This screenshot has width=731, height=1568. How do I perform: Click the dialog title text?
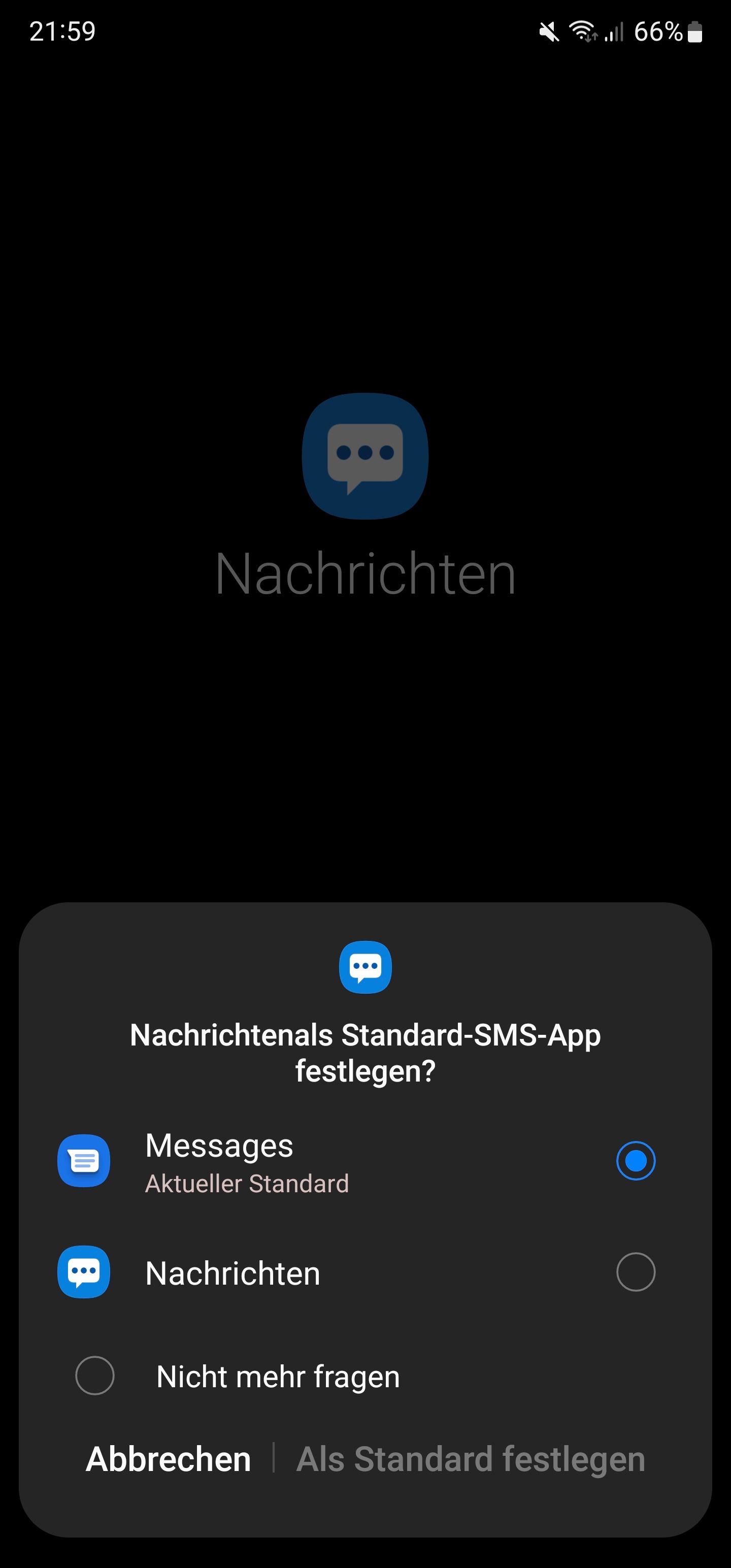pos(365,1053)
